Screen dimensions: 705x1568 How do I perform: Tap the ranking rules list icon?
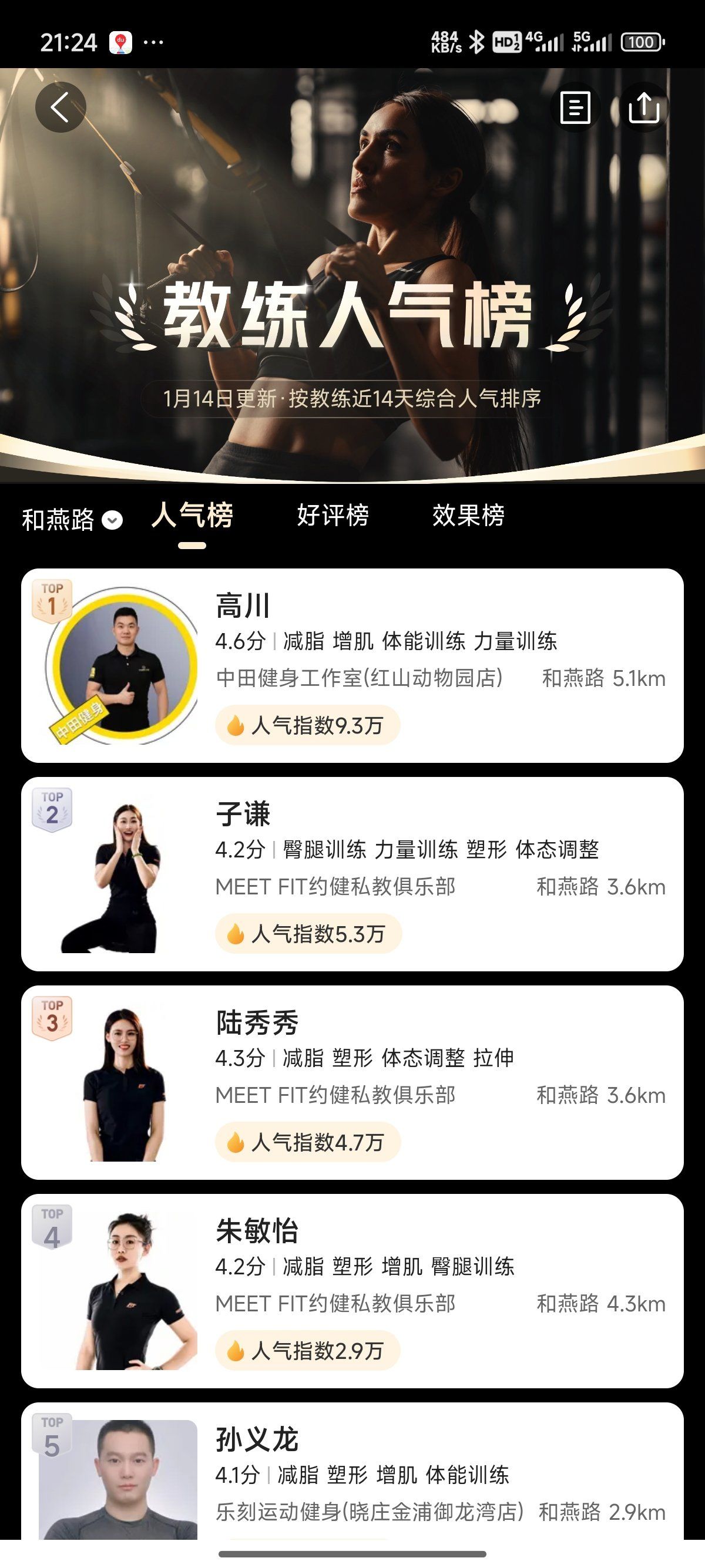tap(575, 107)
